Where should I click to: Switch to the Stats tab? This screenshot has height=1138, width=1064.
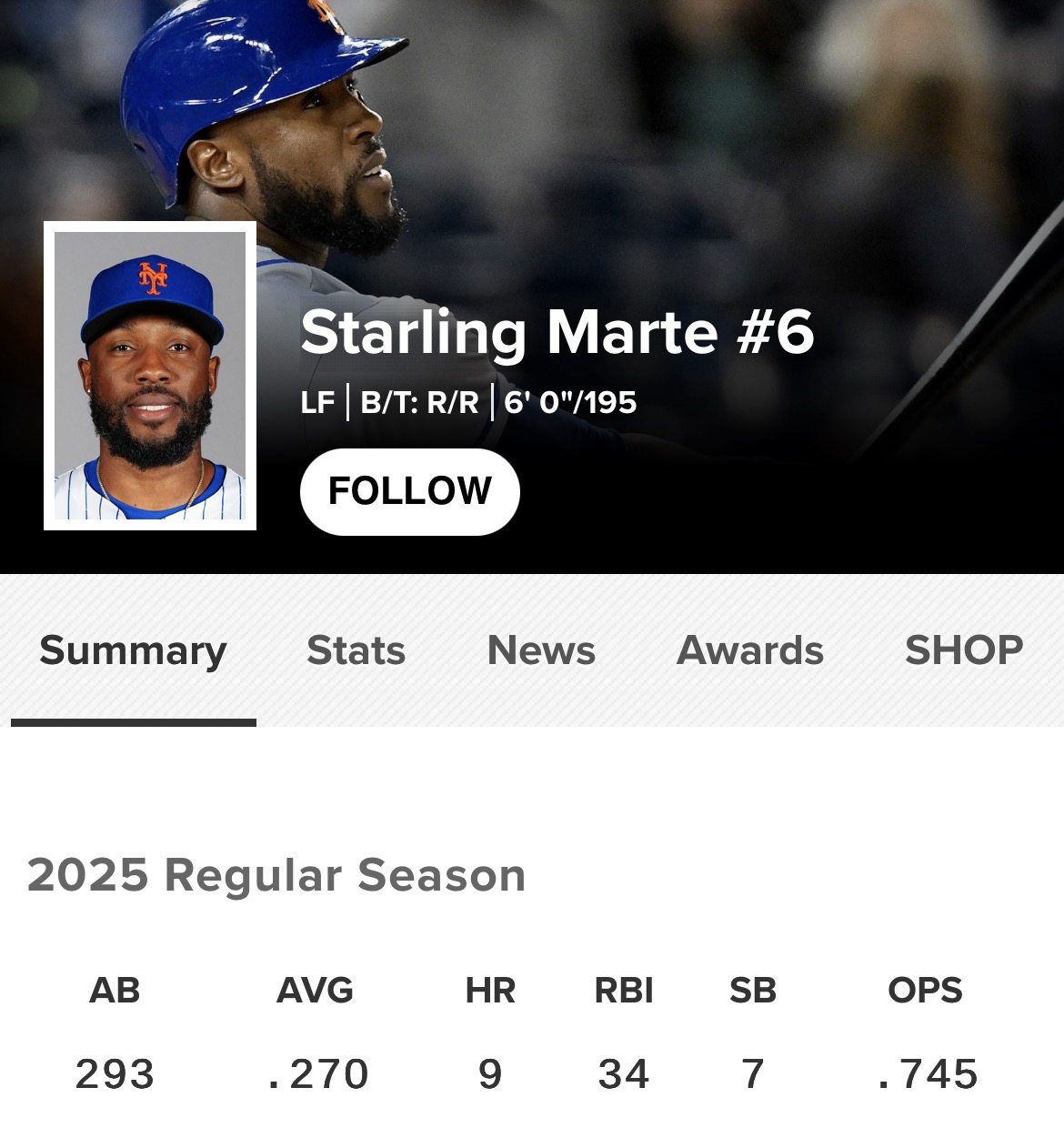click(x=356, y=650)
